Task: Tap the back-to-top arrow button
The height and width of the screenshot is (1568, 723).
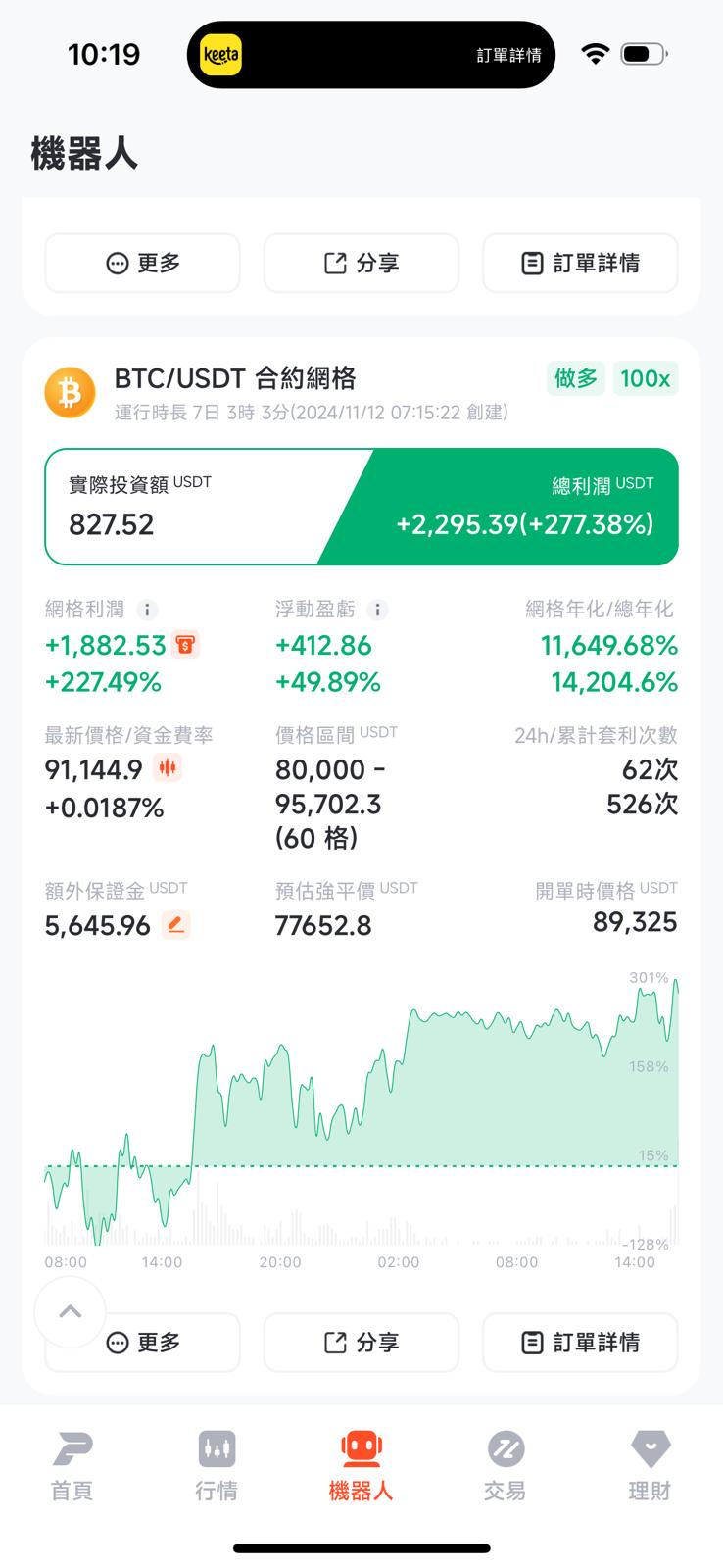Action: click(x=70, y=1311)
